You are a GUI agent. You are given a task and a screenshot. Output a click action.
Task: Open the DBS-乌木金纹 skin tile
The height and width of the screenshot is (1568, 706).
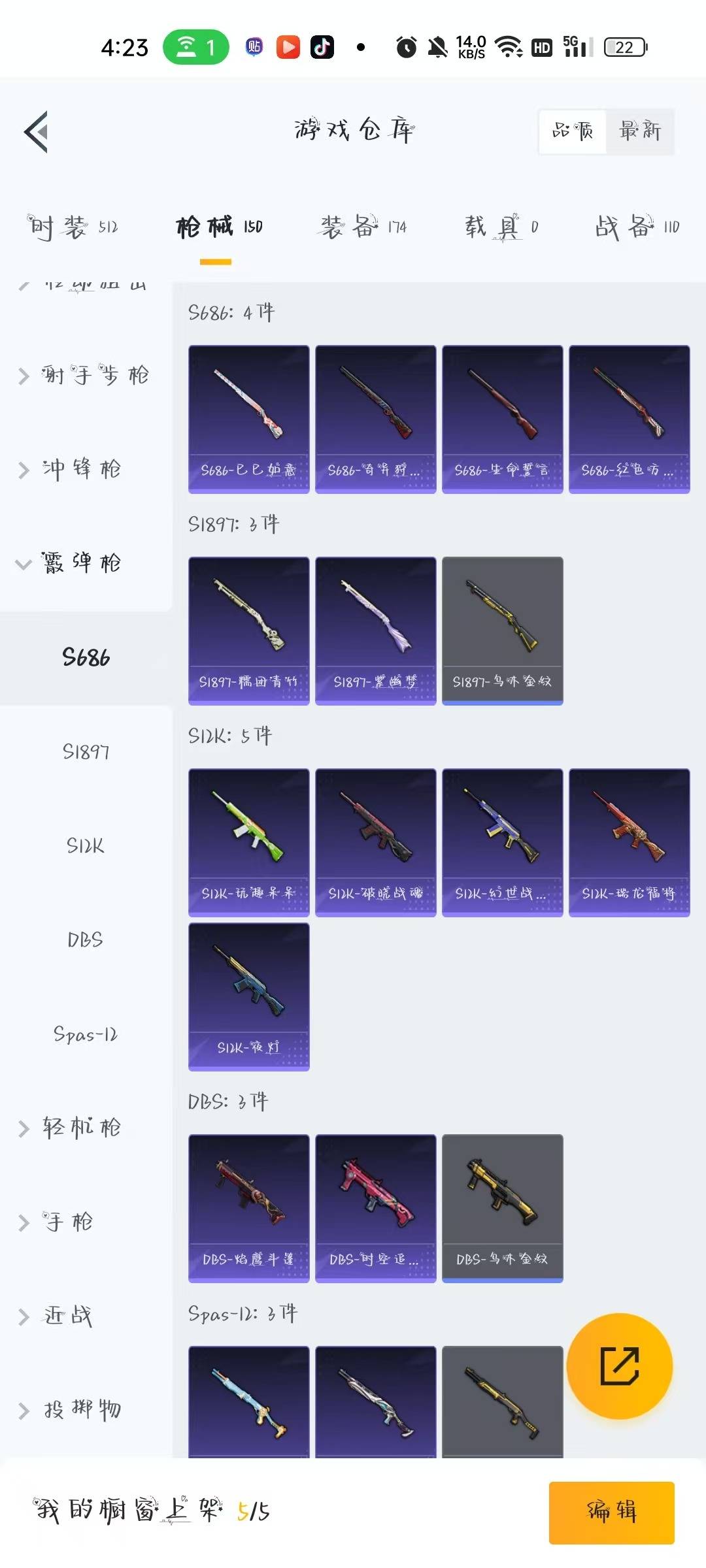point(502,1208)
